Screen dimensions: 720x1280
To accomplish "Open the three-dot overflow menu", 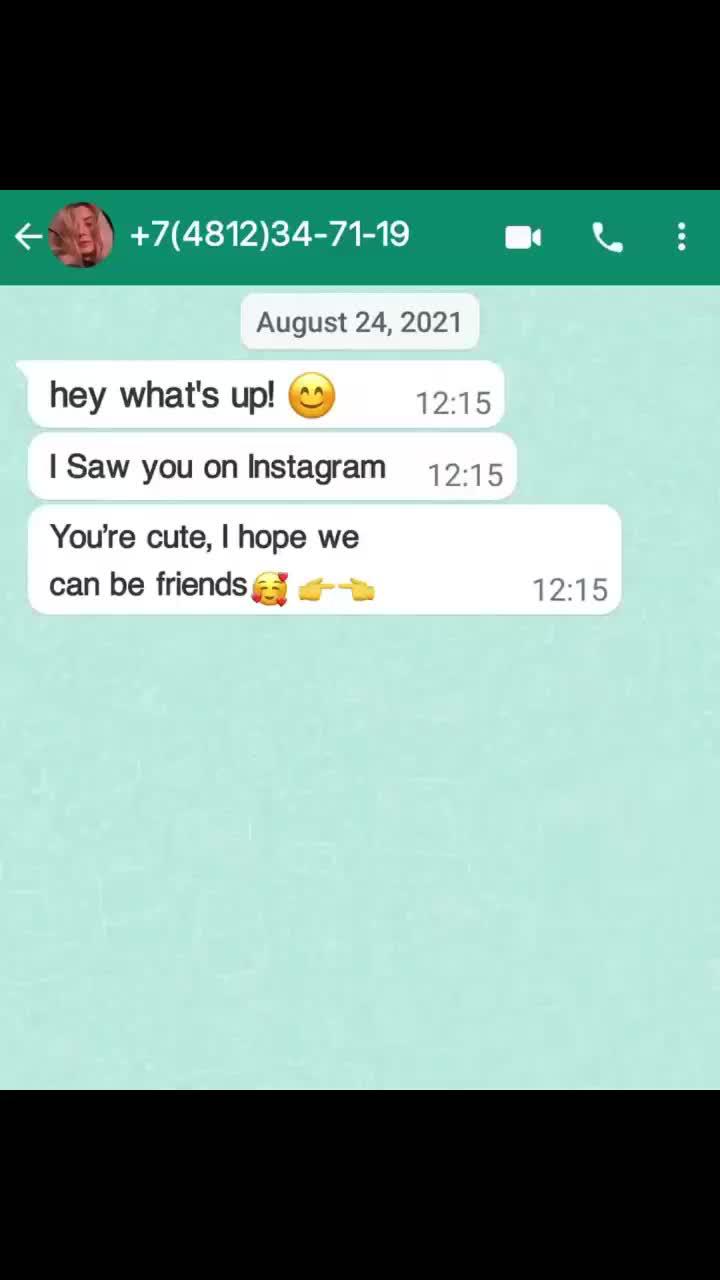I will (681, 237).
